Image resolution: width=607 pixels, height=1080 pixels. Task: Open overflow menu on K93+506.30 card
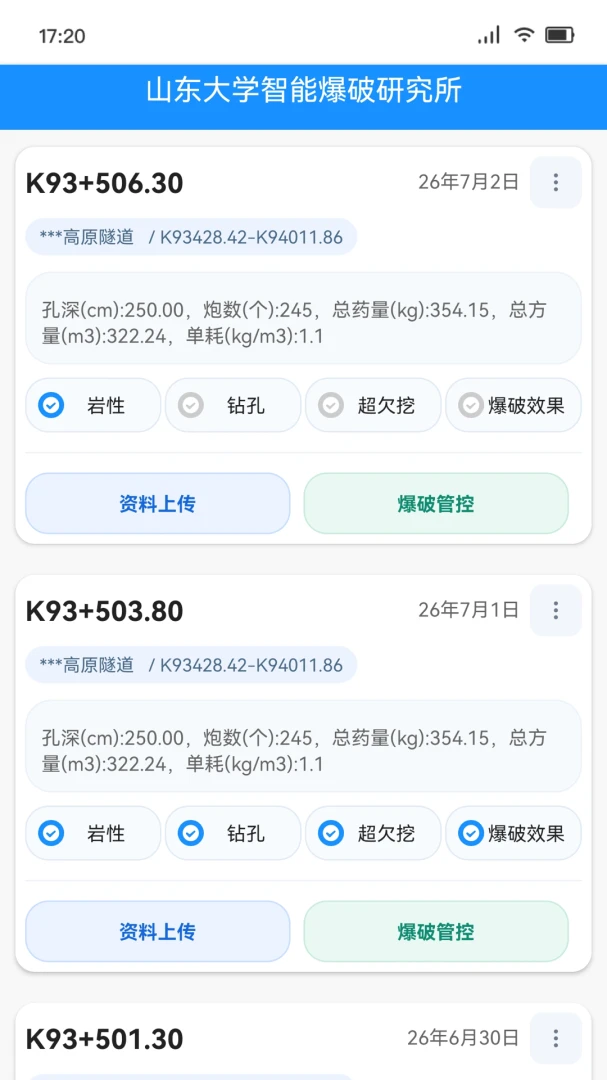pyautogui.click(x=555, y=183)
